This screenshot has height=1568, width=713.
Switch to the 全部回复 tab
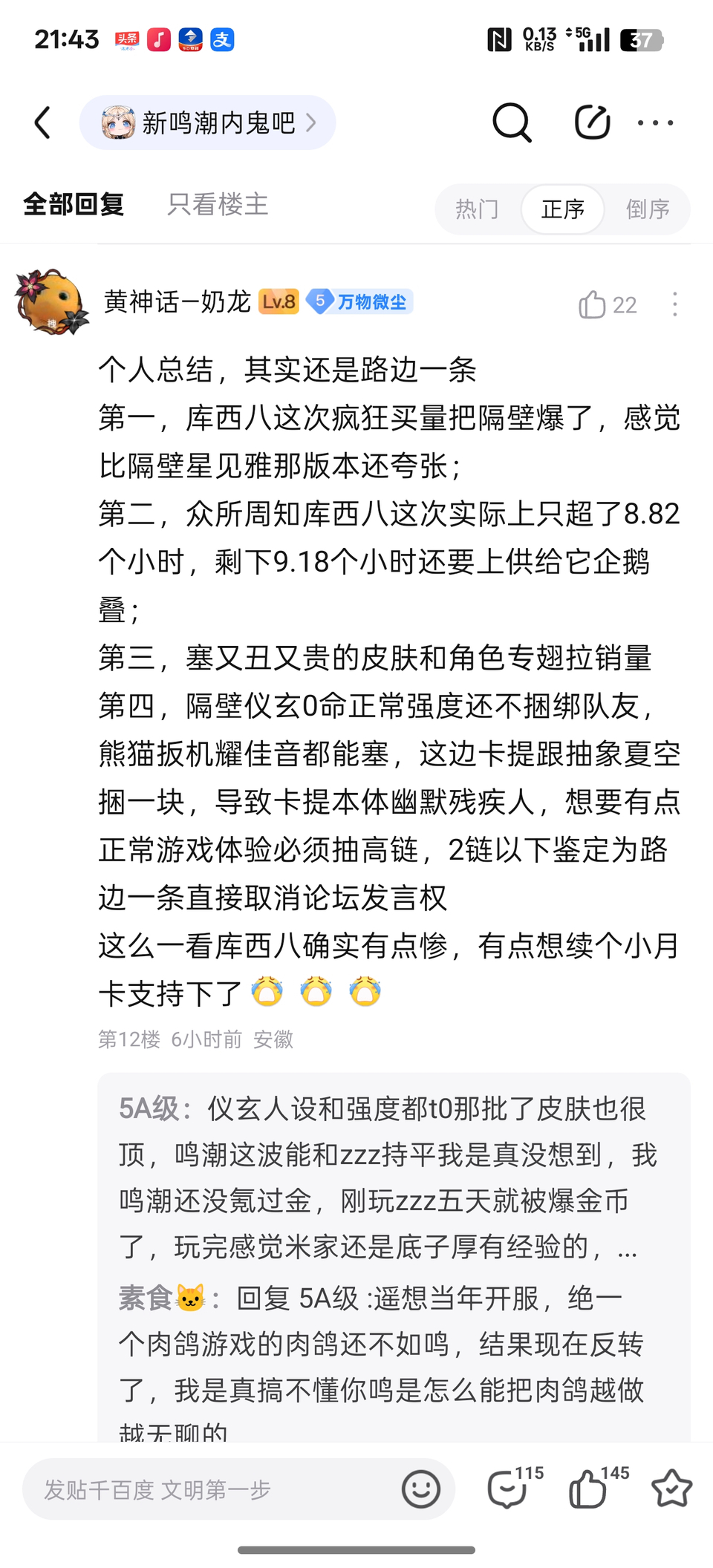pos(74,204)
